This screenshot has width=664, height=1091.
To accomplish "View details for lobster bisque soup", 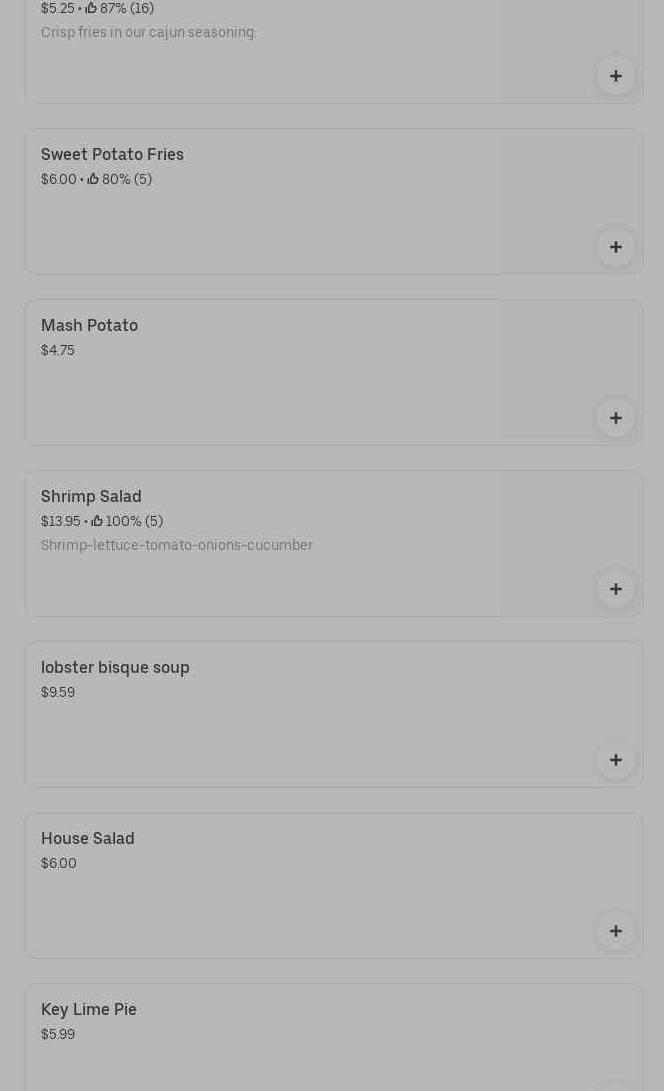I will [260, 713].
